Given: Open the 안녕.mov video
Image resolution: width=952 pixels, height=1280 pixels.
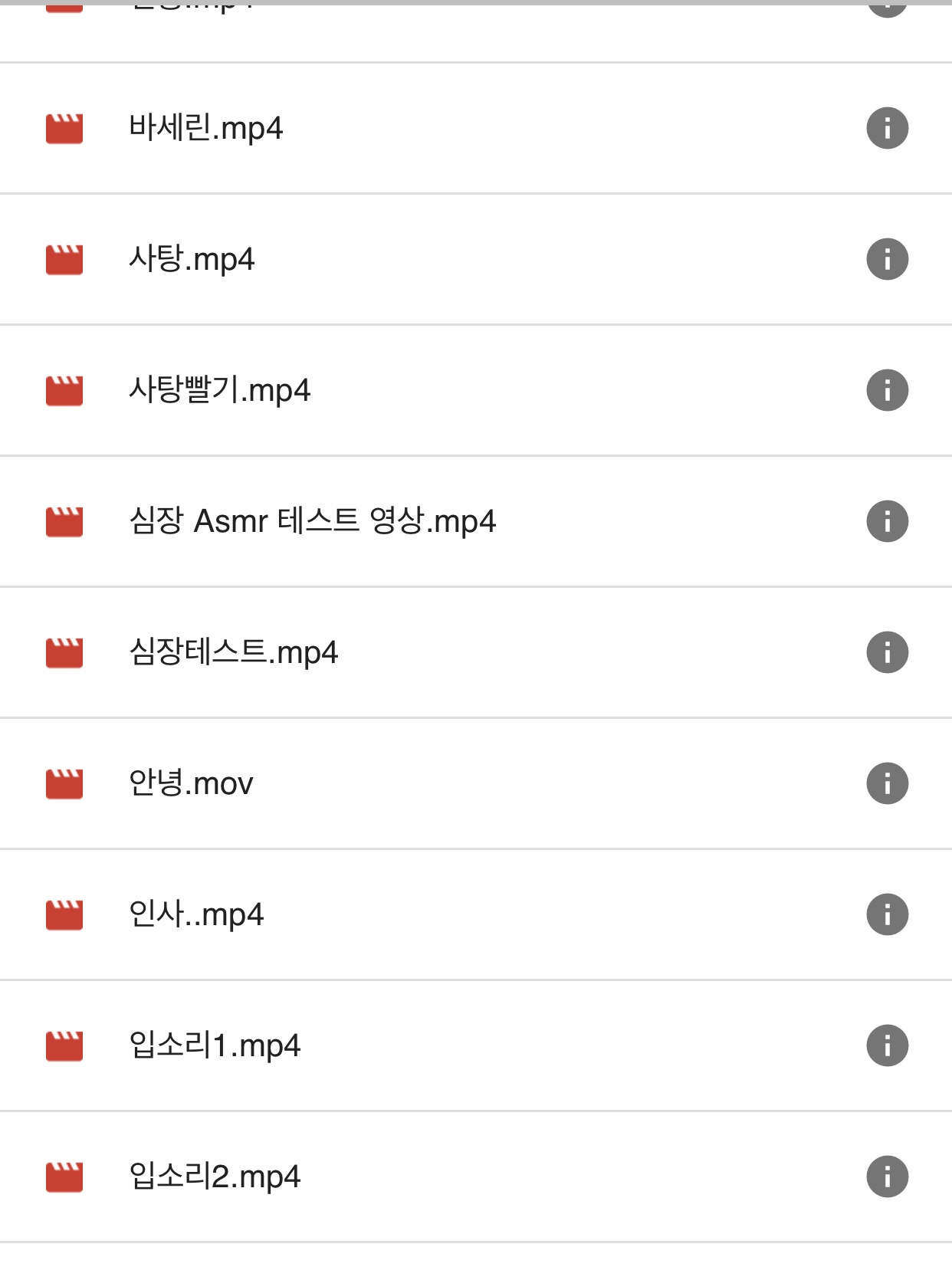Looking at the screenshot, I should click(x=191, y=783).
